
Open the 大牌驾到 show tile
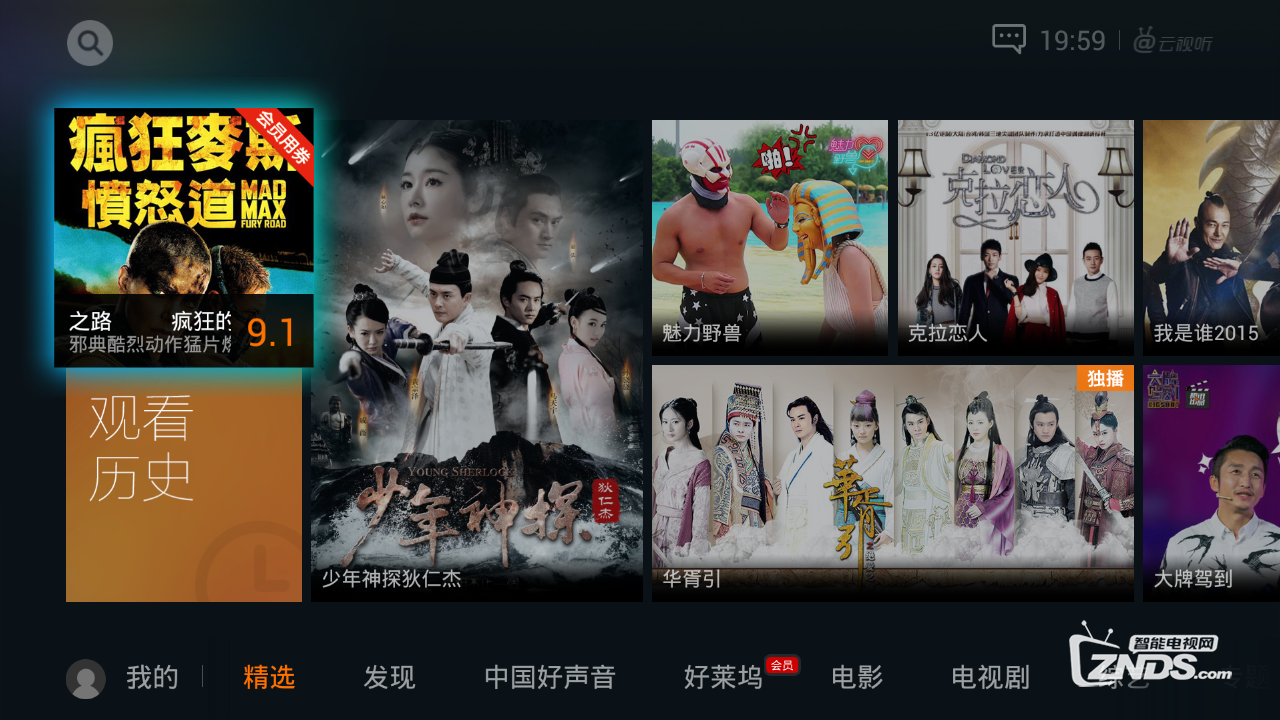(1211, 483)
